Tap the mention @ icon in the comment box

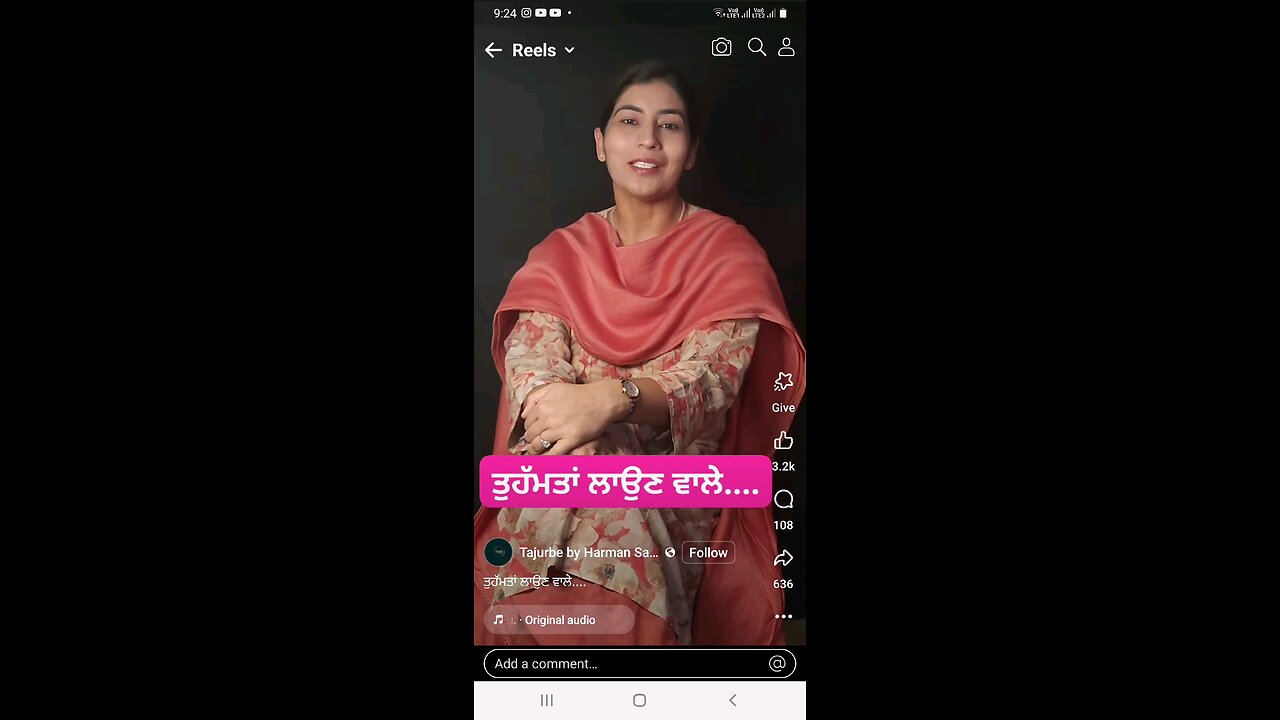(777, 663)
